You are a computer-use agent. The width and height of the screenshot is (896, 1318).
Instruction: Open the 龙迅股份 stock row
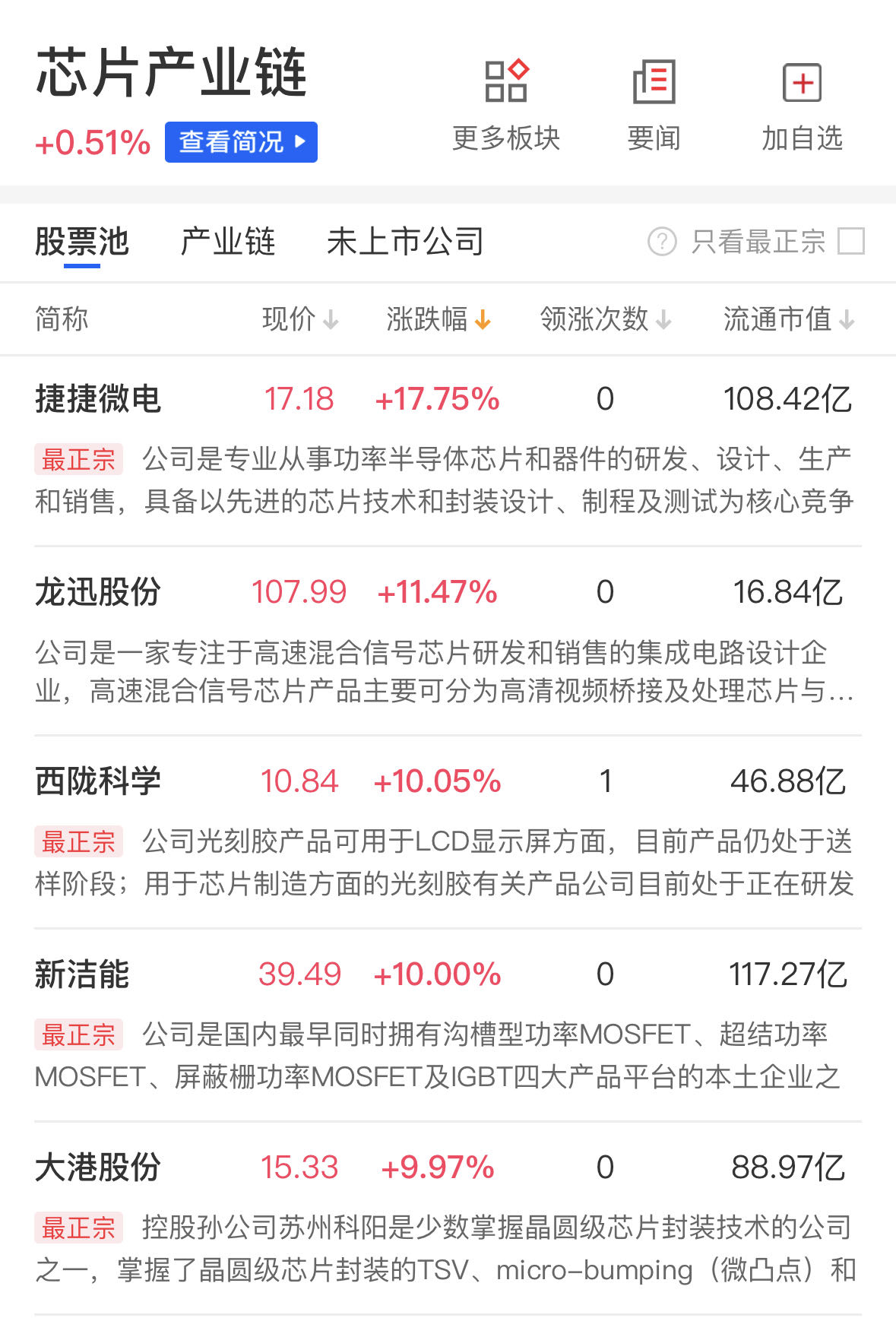[x=98, y=592]
